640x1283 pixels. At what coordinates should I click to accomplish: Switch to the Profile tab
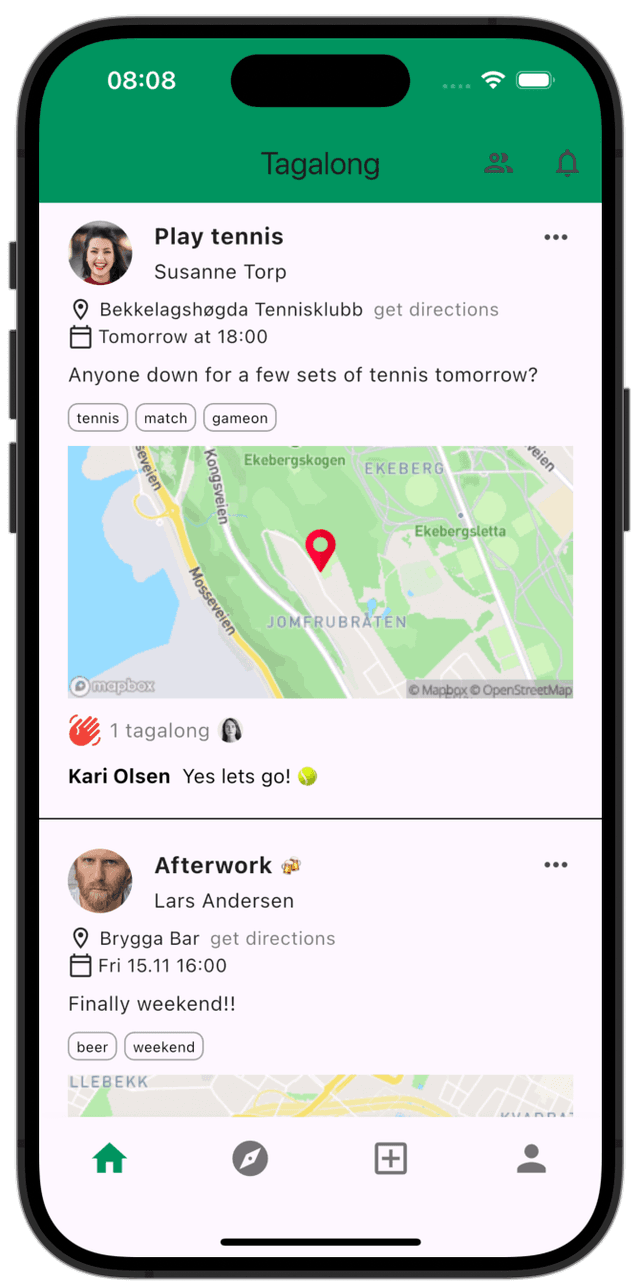coord(531,1159)
